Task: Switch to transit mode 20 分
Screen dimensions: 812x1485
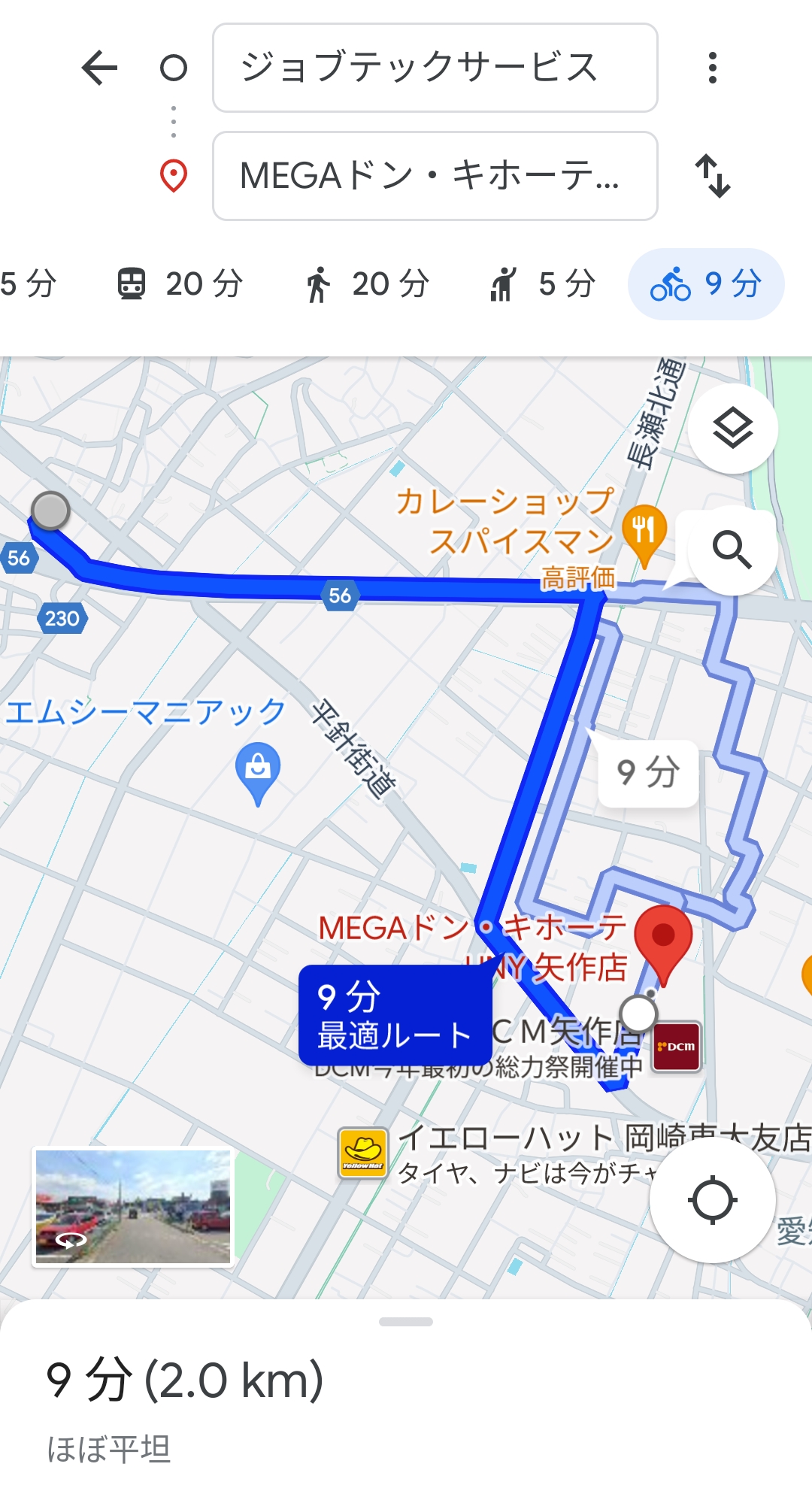Action: pyautogui.click(x=180, y=284)
